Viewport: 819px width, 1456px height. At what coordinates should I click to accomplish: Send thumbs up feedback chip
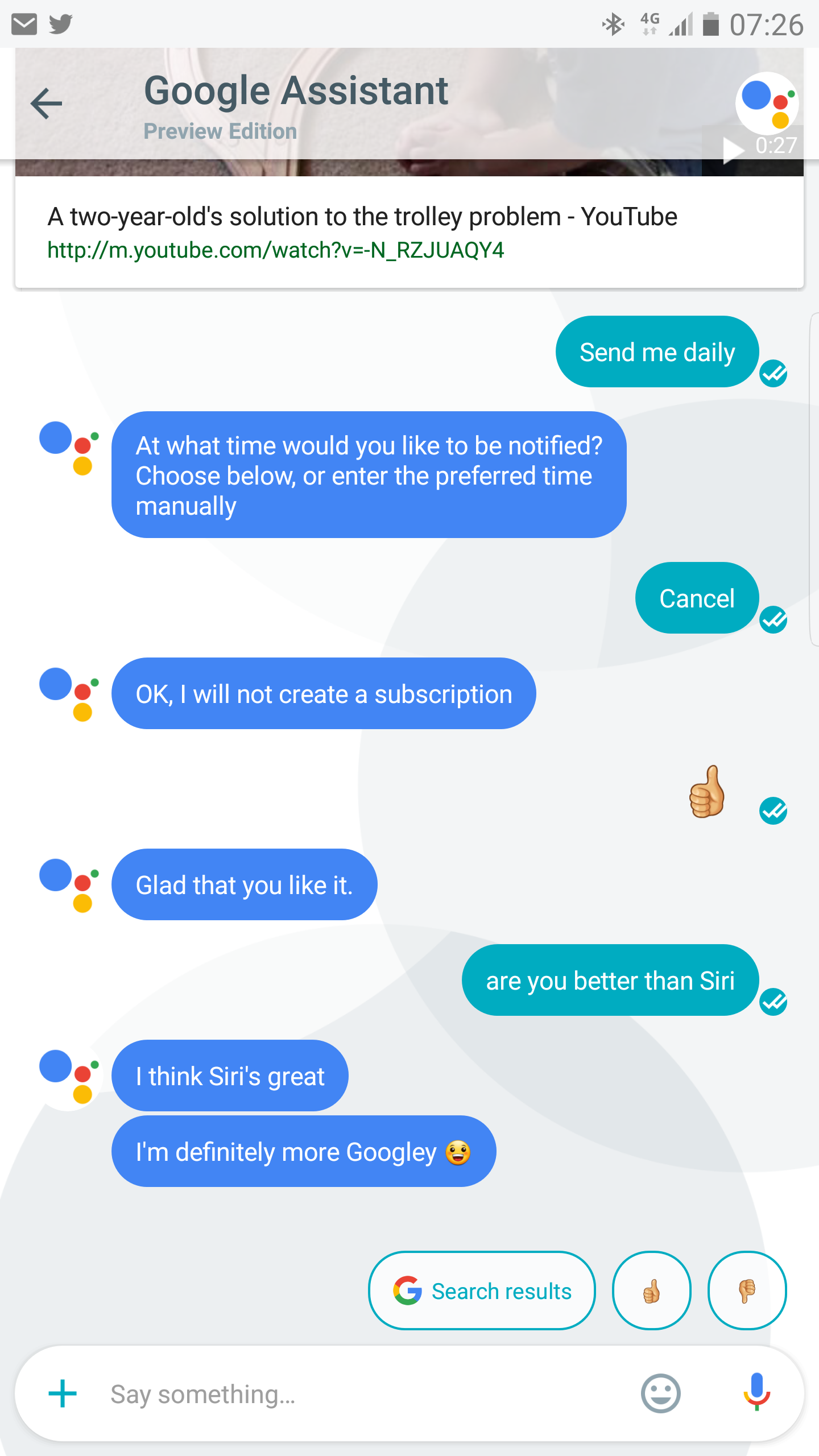651,1290
